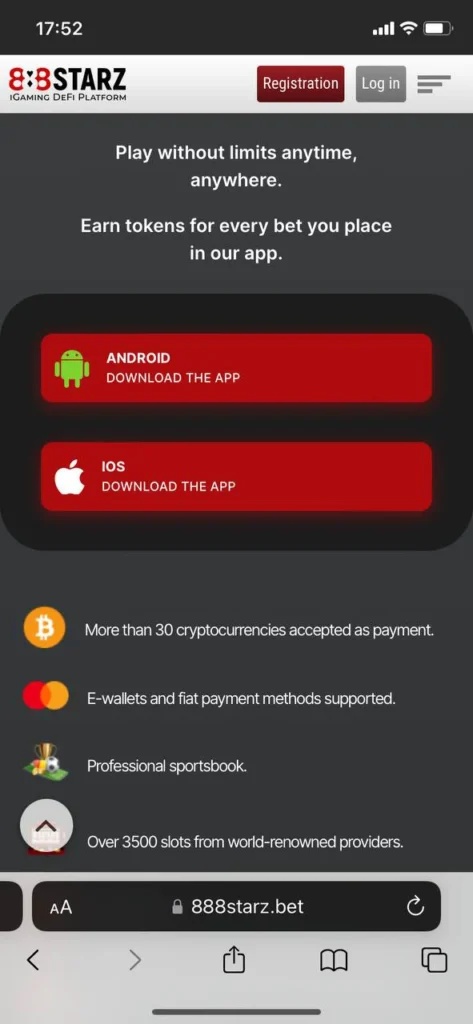Image resolution: width=473 pixels, height=1024 pixels.
Task: Tap the 888starz.bet address field
Action: click(x=236, y=906)
